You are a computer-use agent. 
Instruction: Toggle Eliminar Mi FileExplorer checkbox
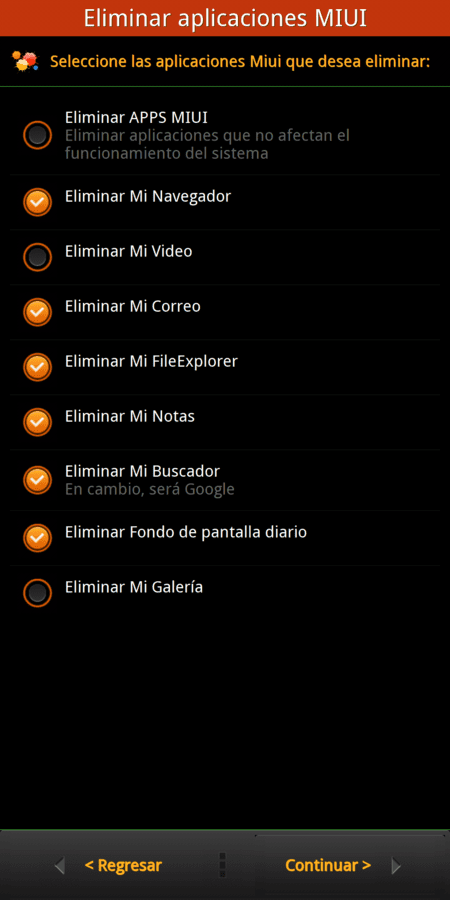coord(37,367)
